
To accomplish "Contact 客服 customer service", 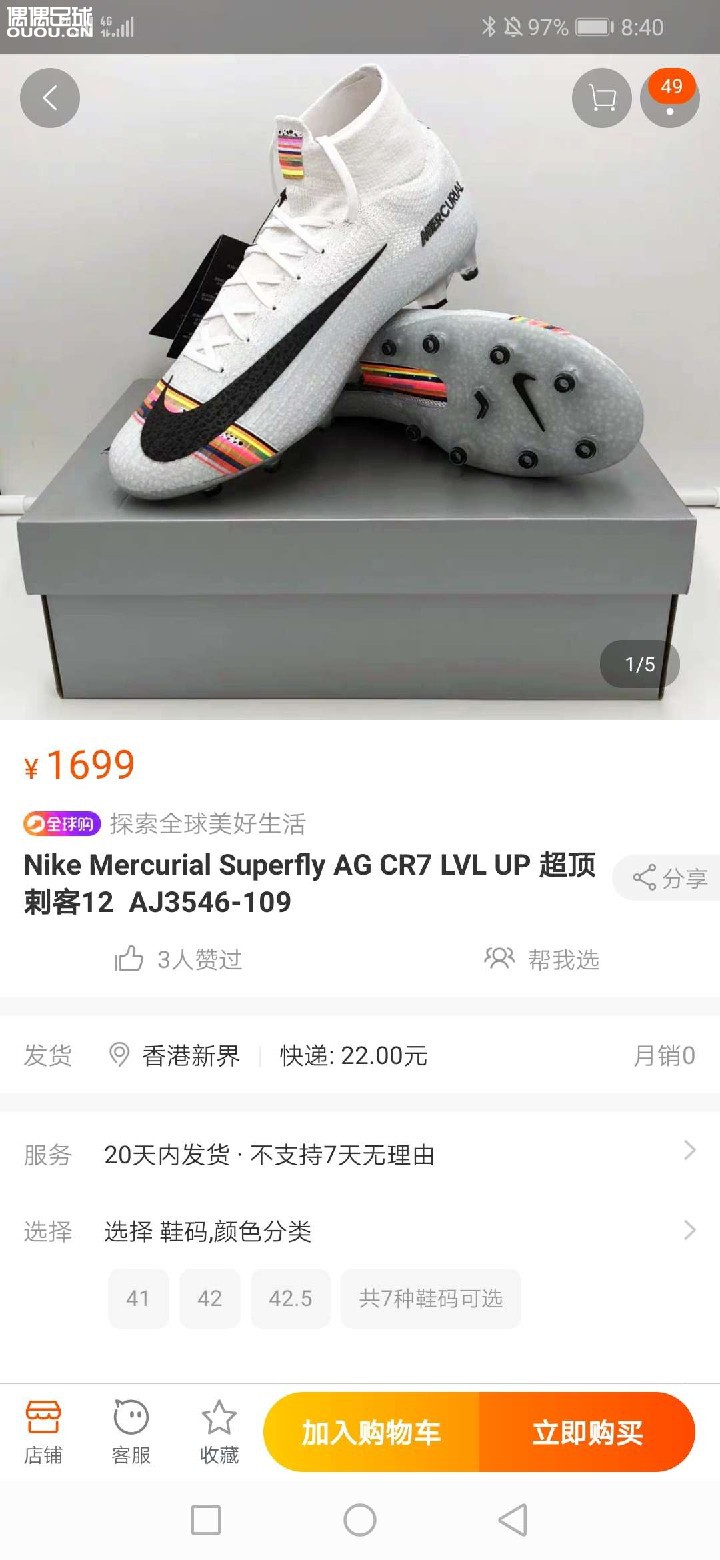I will pos(131,1432).
